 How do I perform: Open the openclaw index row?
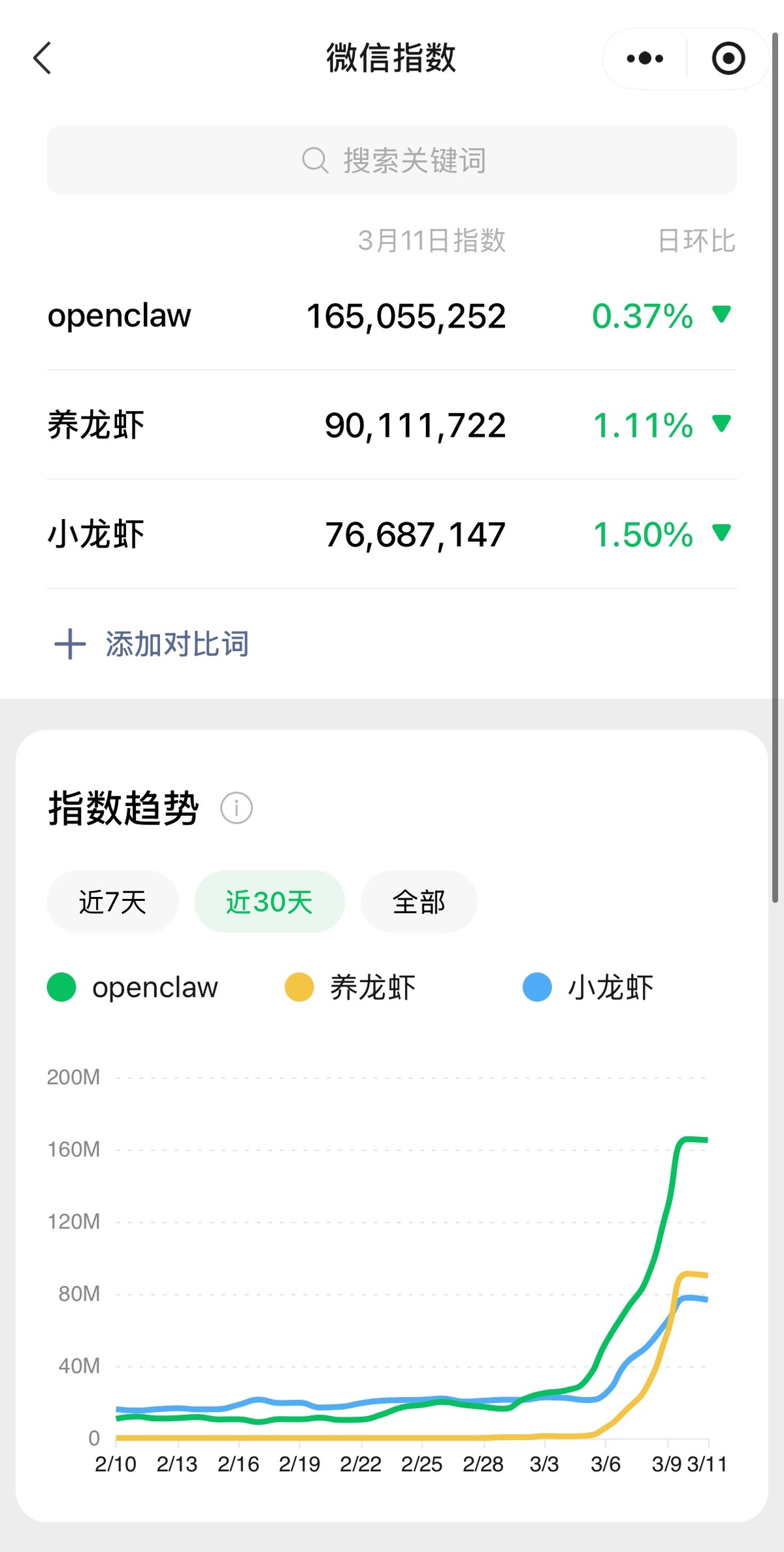(392, 316)
